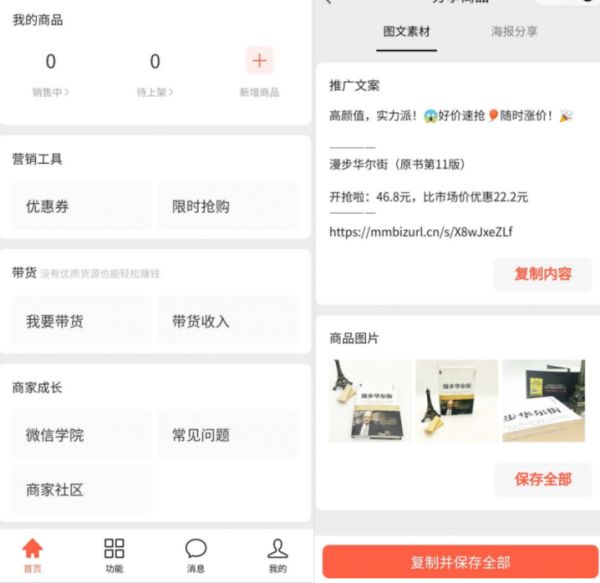This screenshot has height=583, width=600.
Task: Switch to 我的 bottom tab
Action: pos(277,555)
